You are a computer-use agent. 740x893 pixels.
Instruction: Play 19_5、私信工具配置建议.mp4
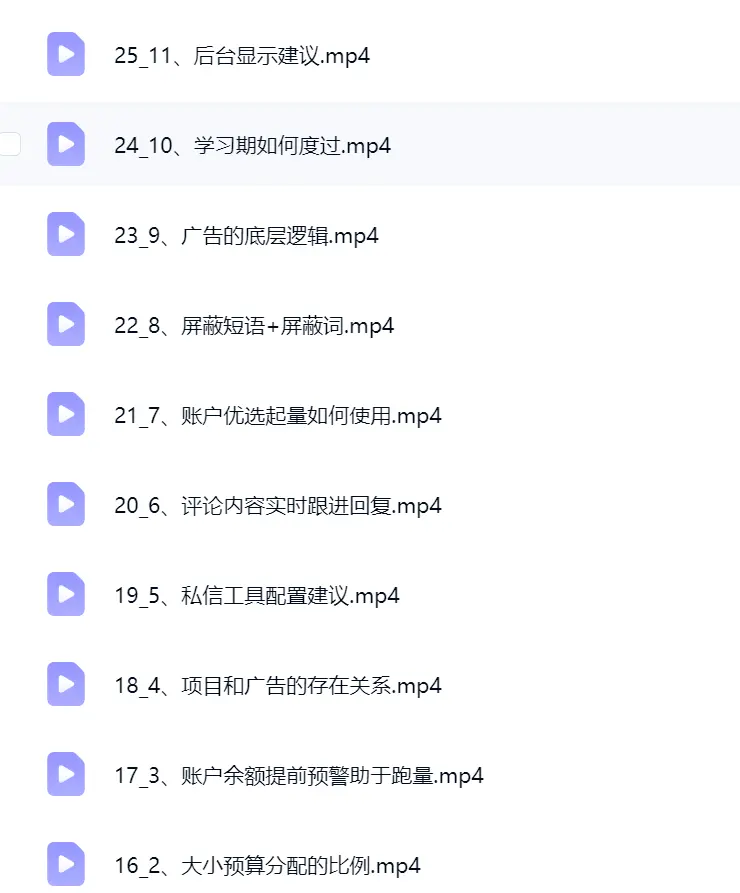256,596
